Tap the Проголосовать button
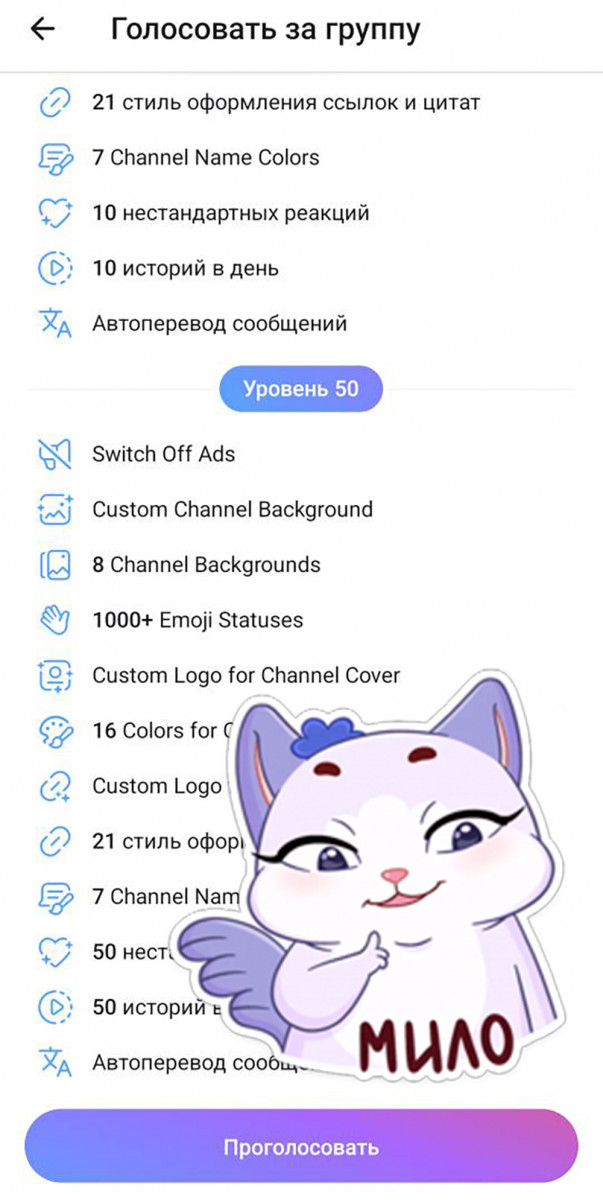This screenshot has width=603, height=1200. 301,1146
